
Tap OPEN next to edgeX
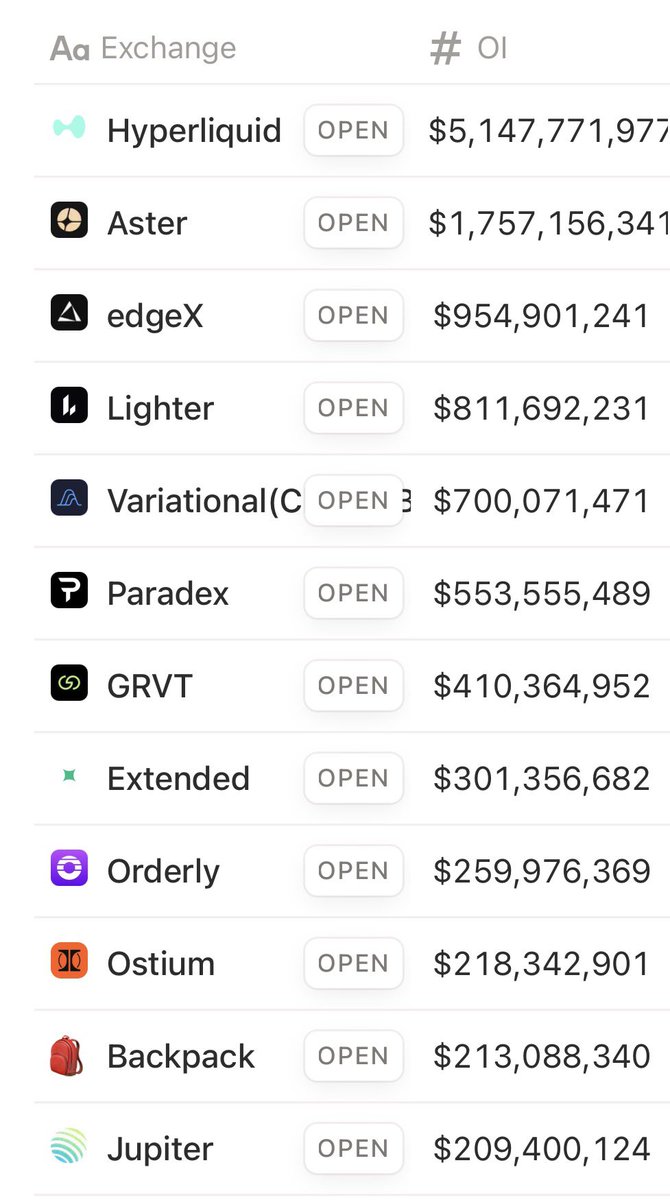tap(353, 315)
